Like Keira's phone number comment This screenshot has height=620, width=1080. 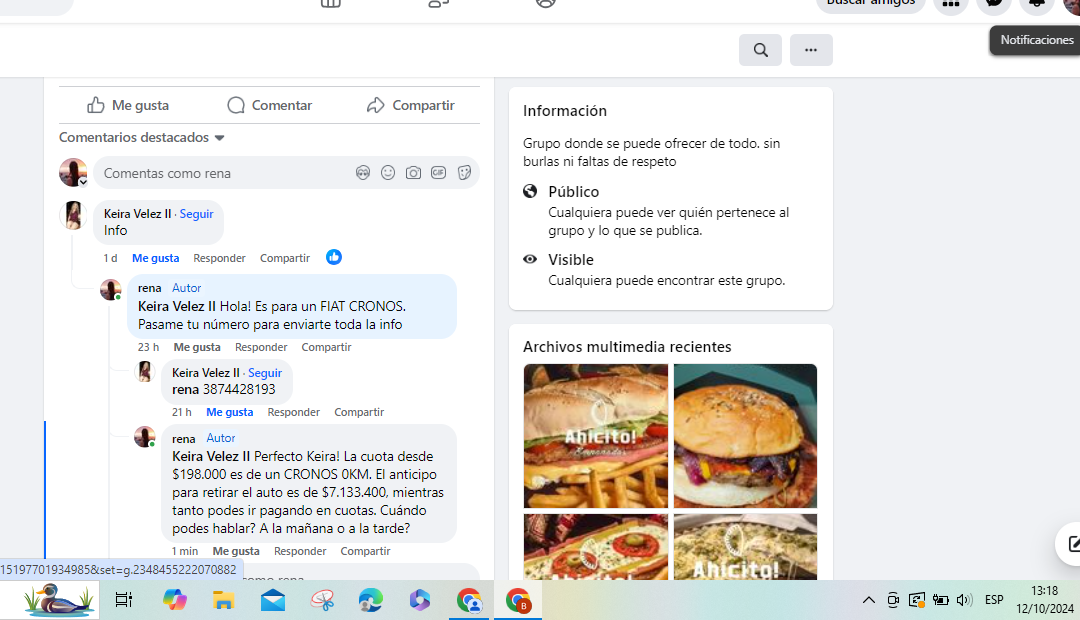coord(229,412)
